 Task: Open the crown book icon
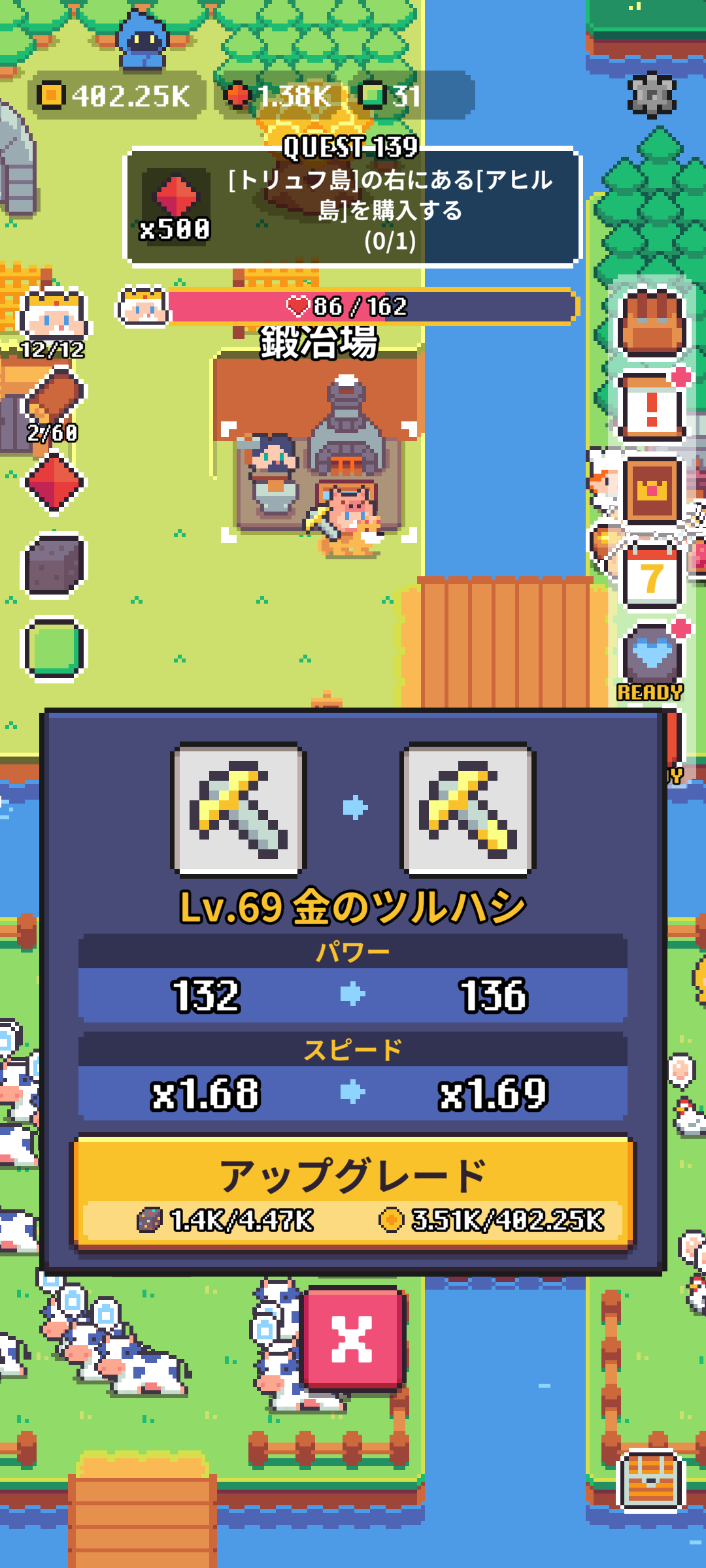click(x=651, y=490)
